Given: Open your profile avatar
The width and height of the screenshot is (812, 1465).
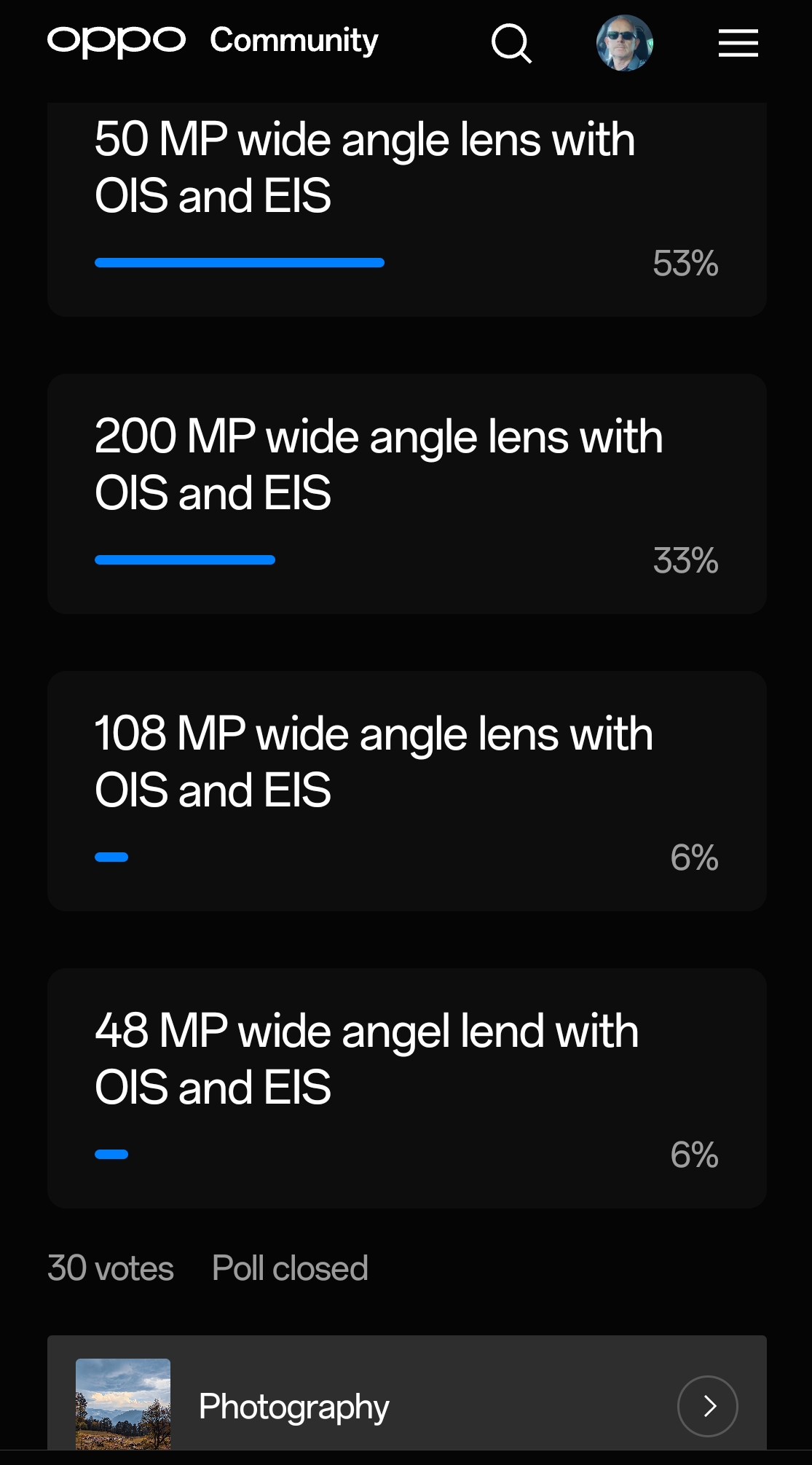Looking at the screenshot, I should point(625,44).
